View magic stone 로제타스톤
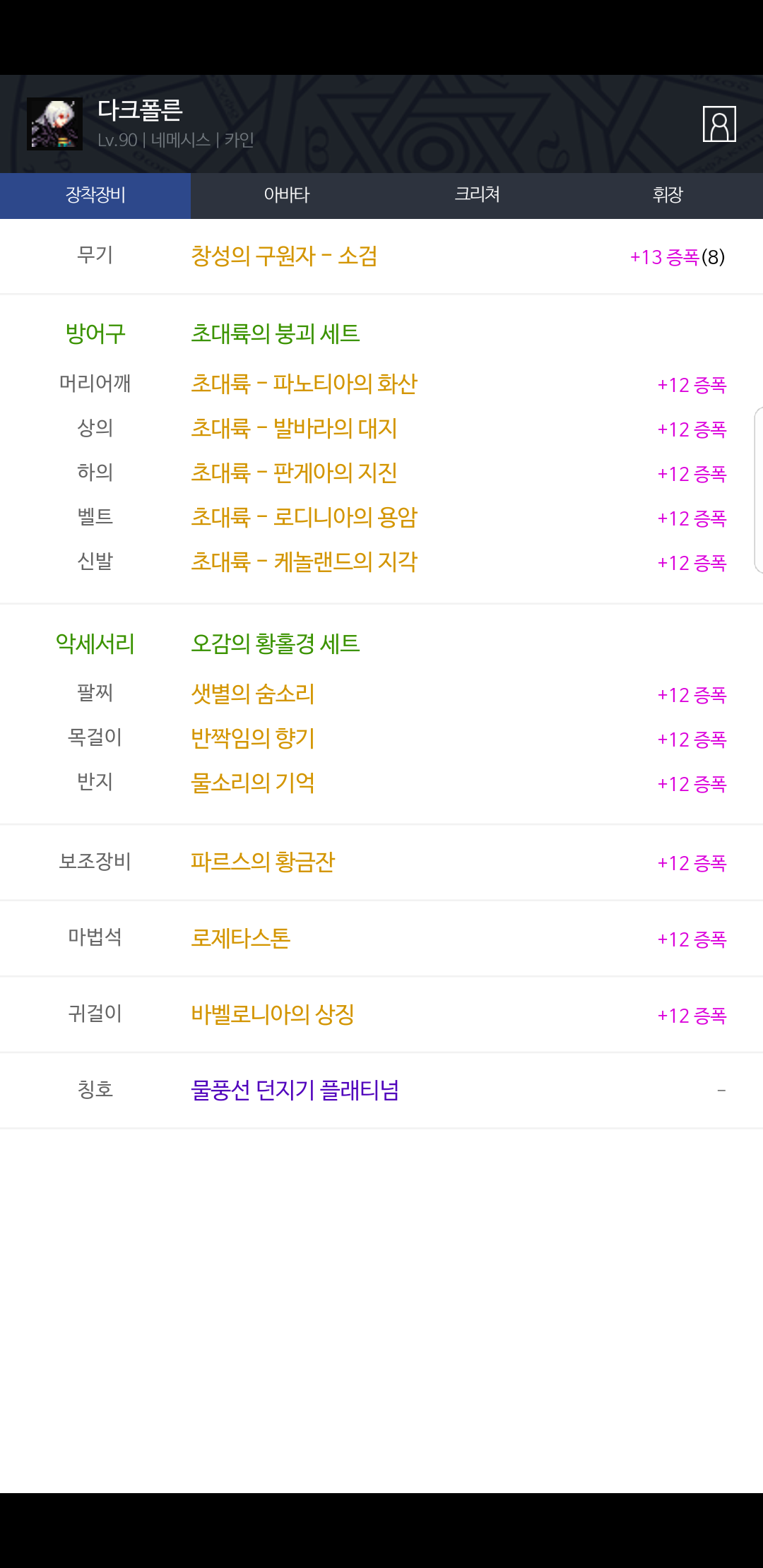This screenshot has width=763, height=1568. pos(240,939)
